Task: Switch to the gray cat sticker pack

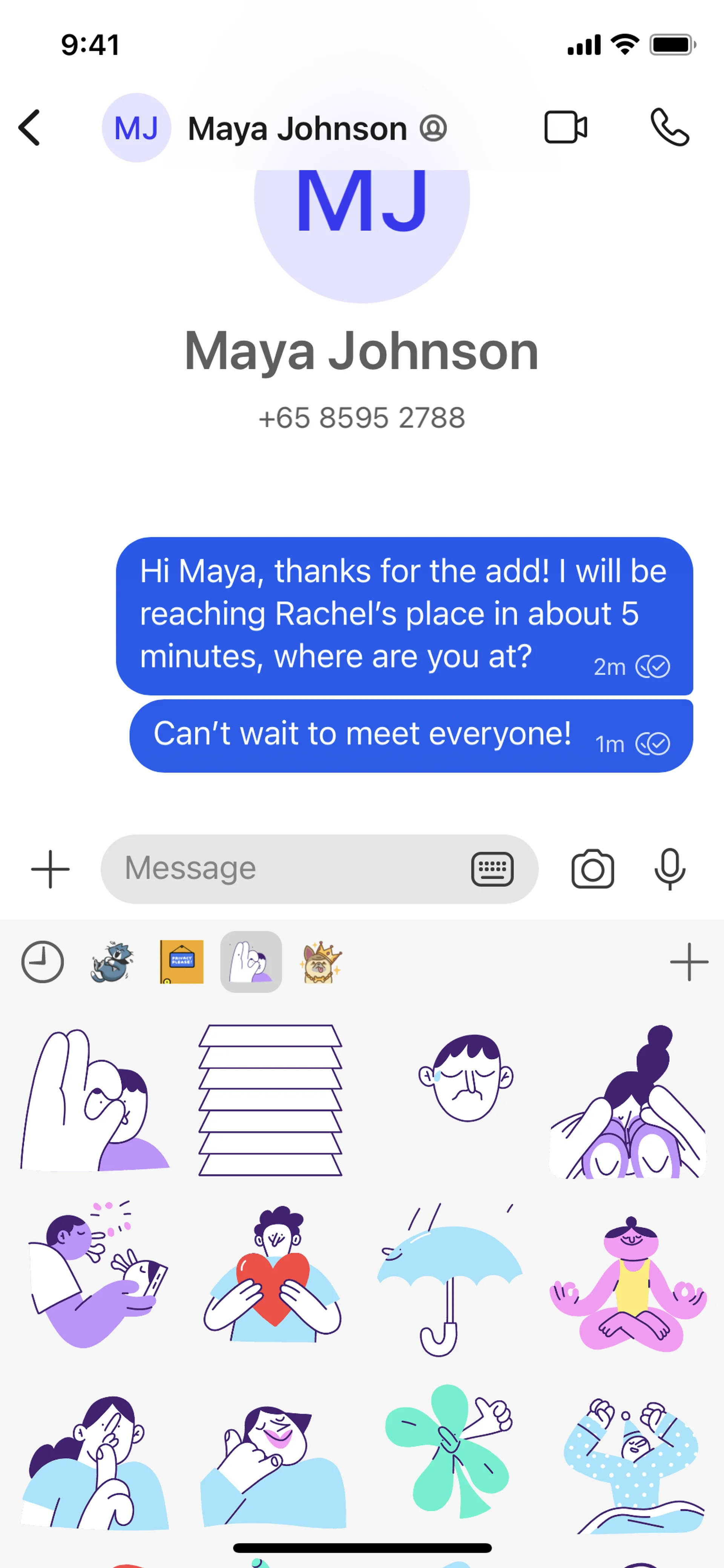Action: [111, 962]
